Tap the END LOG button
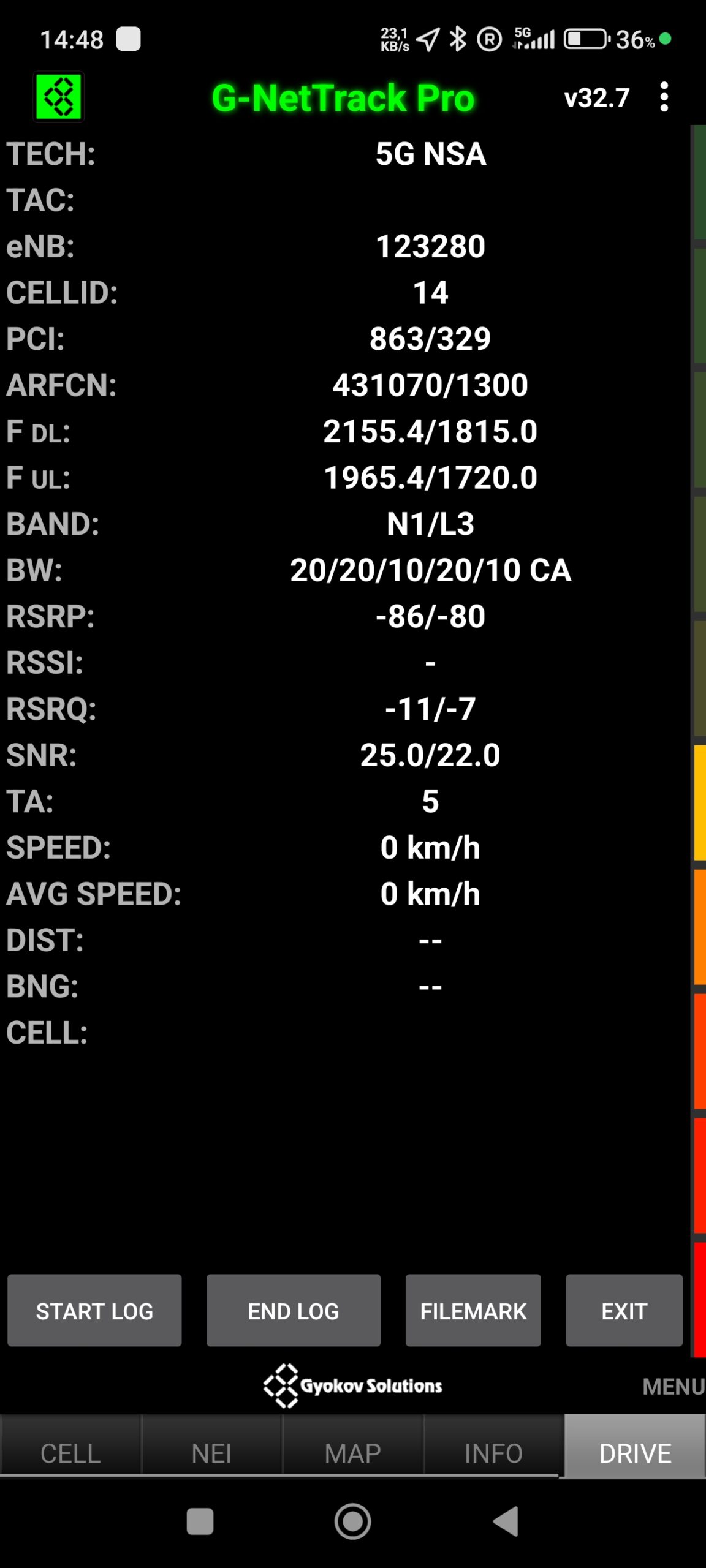This screenshot has height=1568, width=706. [x=293, y=1311]
